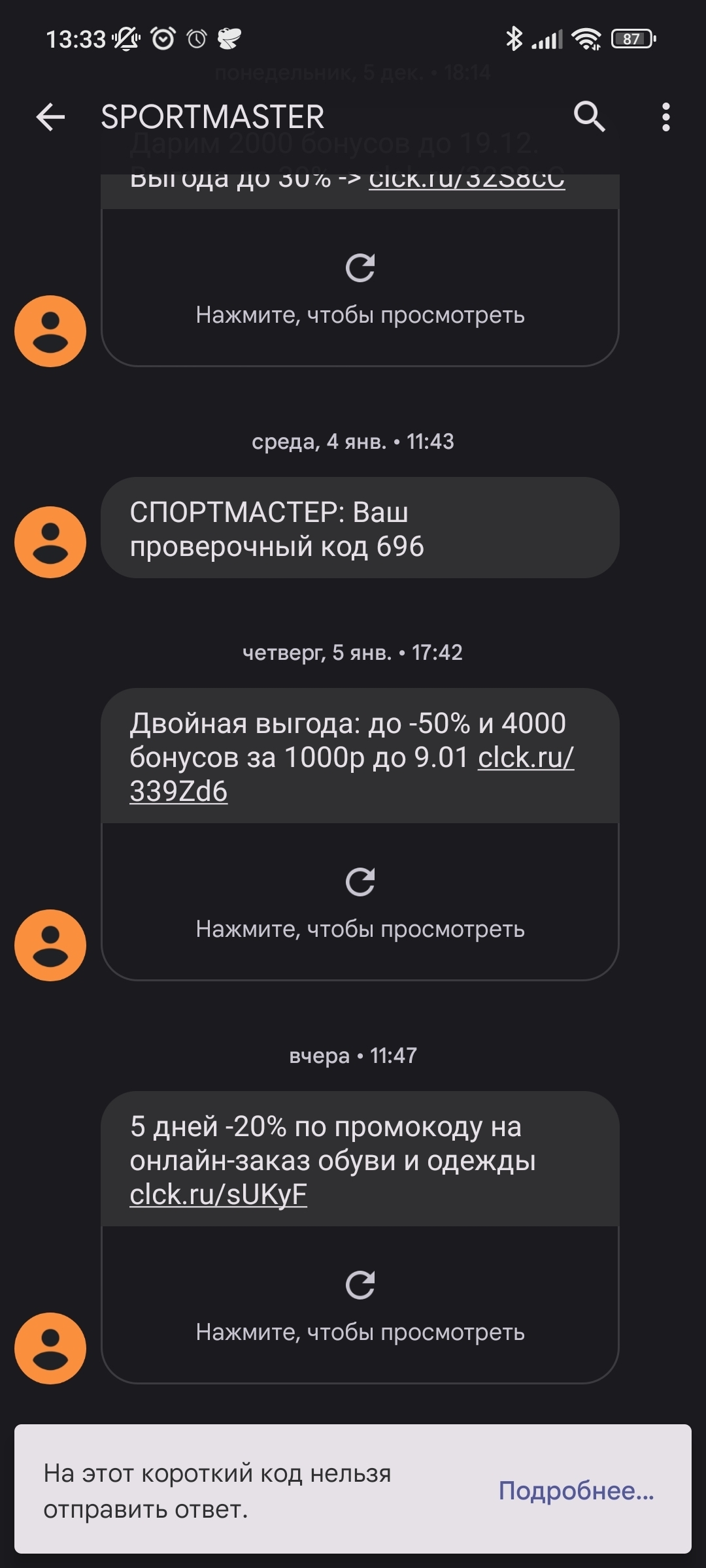
Task: Tap Подробнее… about short code replies
Action: point(576,1491)
